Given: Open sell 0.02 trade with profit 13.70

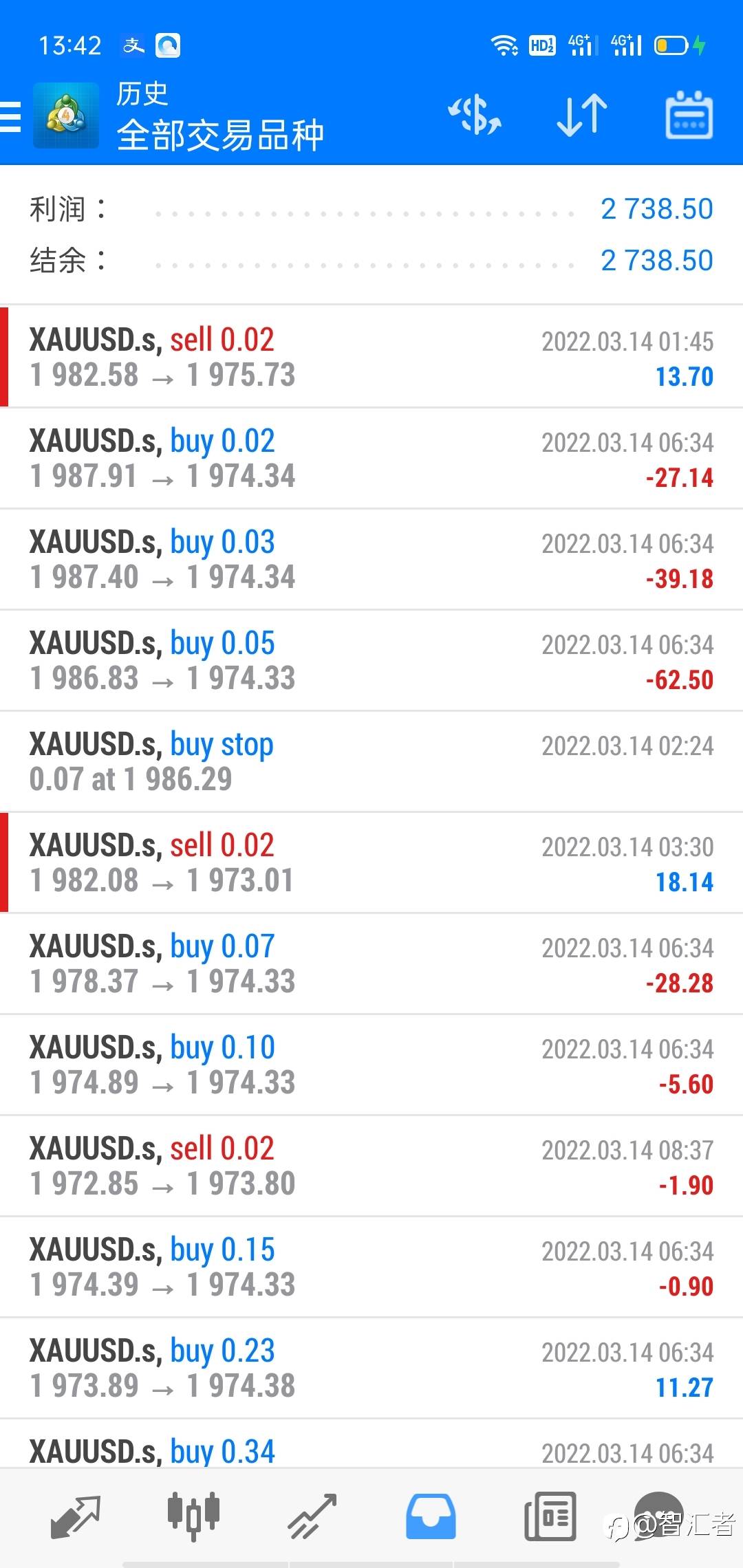Looking at the screenshot, I should [x=371, y=357].
